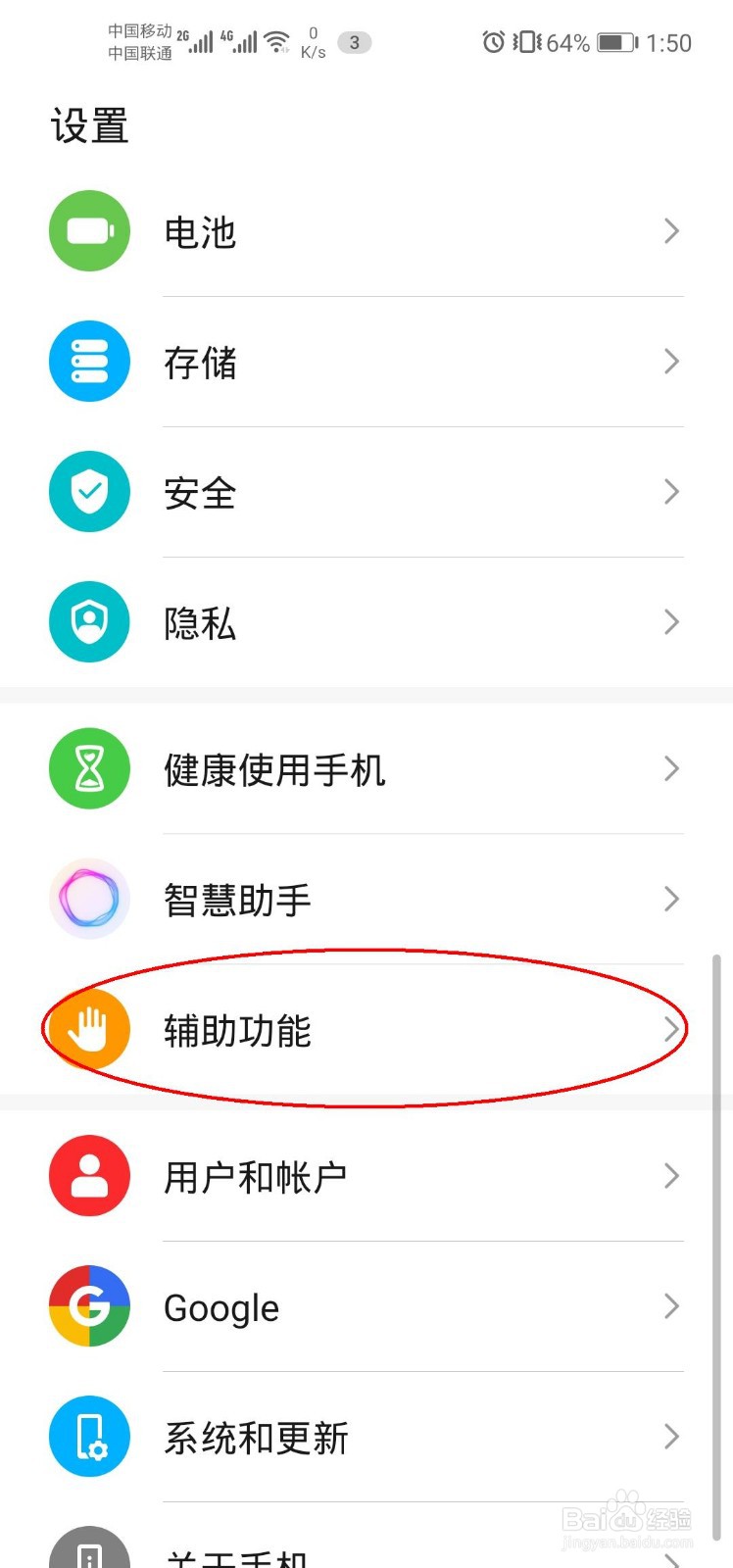Tap the Privacy person-shield icon
This screenshot has height=1568, width=733.
pos(89,621)
